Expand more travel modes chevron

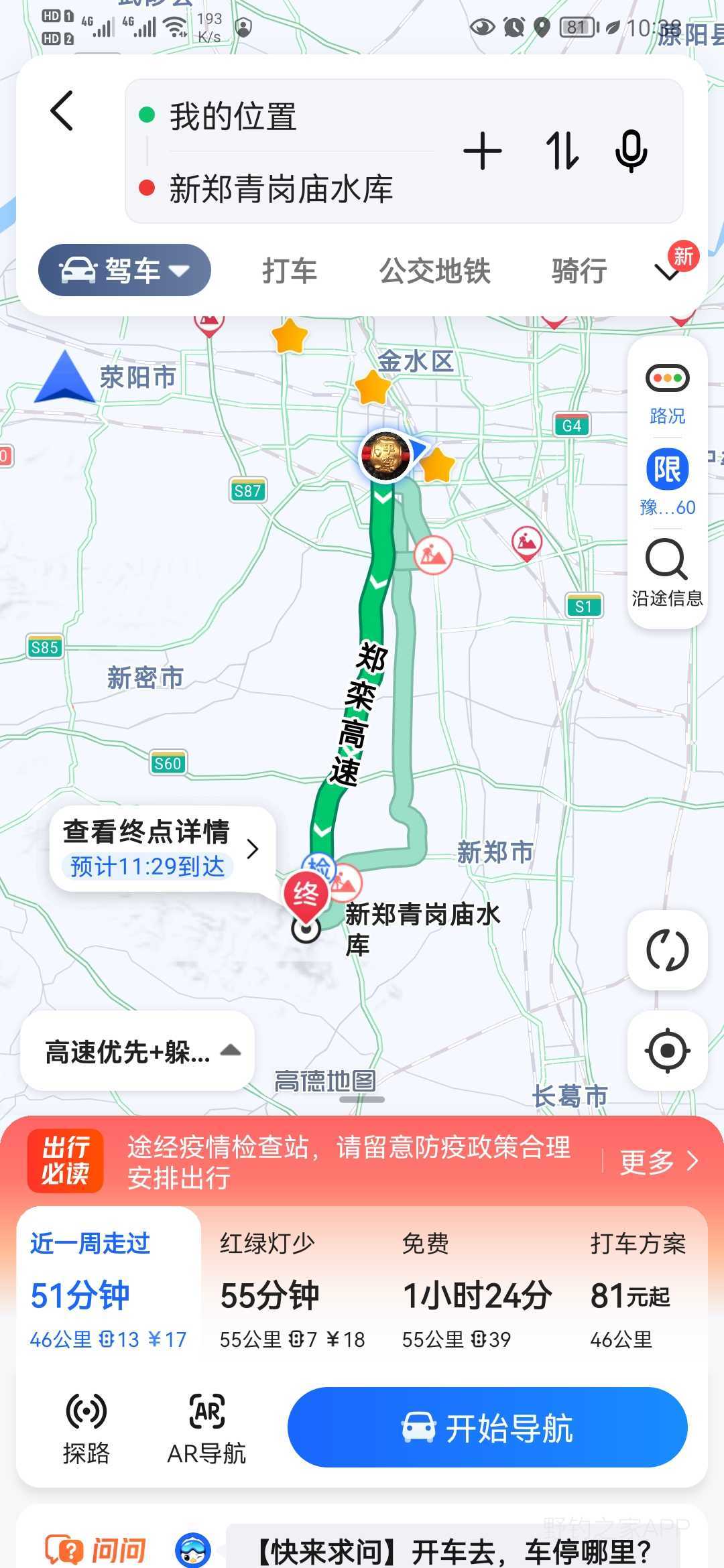click(668, 273)
